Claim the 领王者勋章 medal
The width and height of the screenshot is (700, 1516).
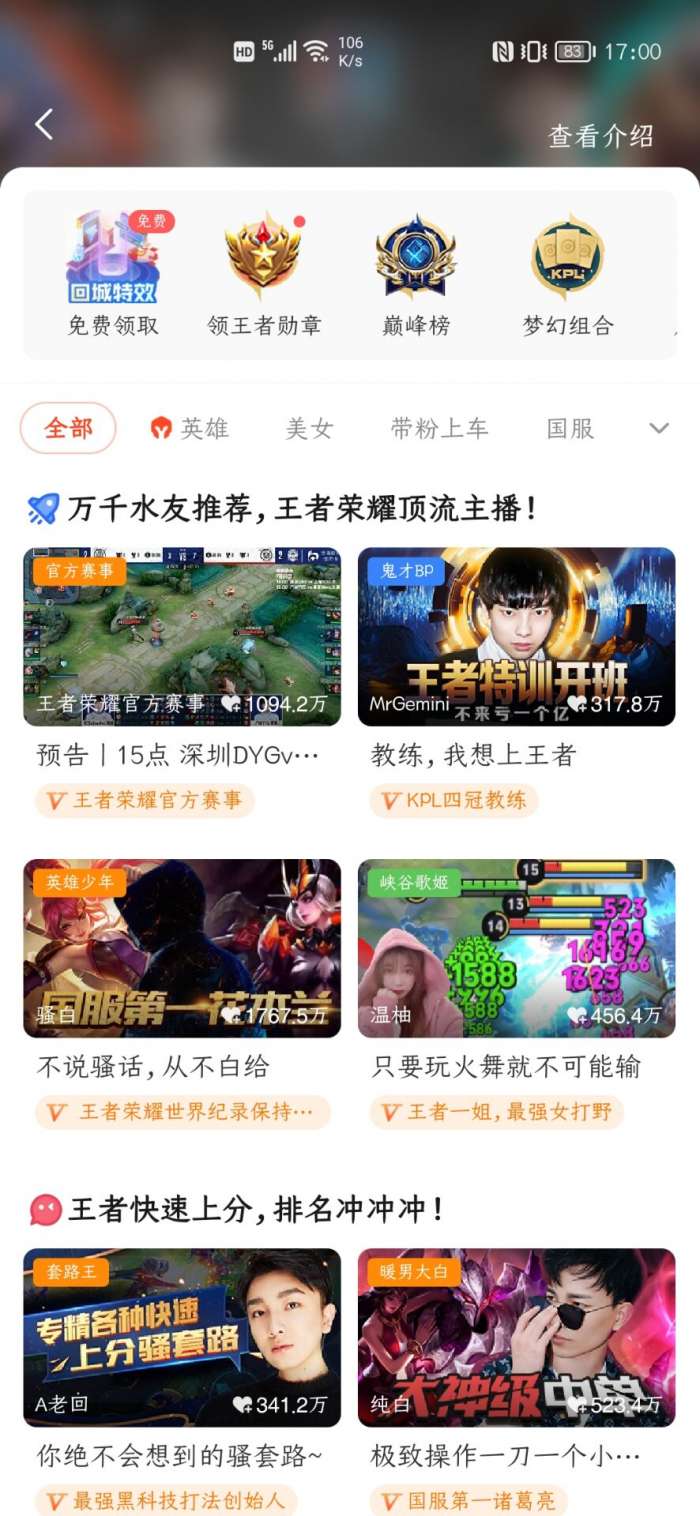point(264,272)
